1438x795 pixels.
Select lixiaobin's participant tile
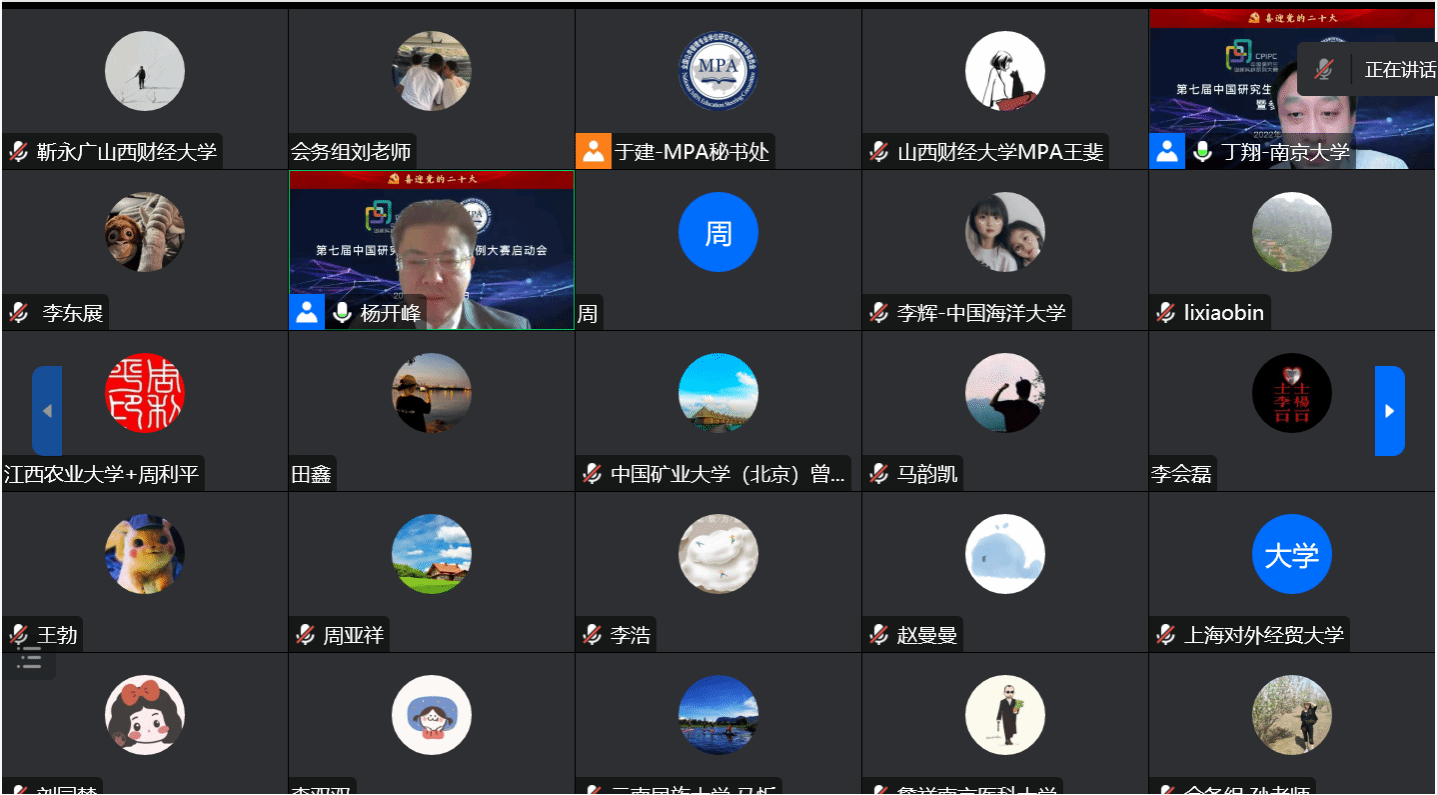point(1291,249)
